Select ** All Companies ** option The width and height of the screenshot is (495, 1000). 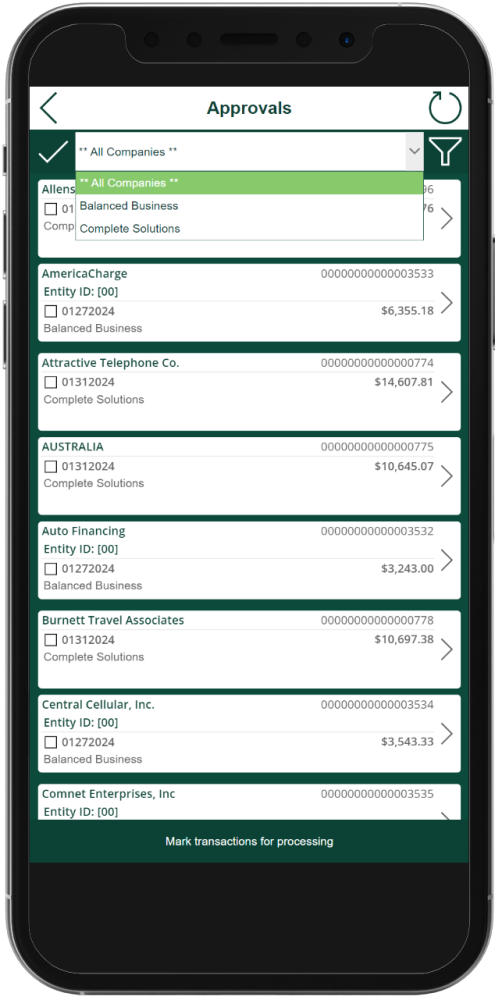point(249,183)
